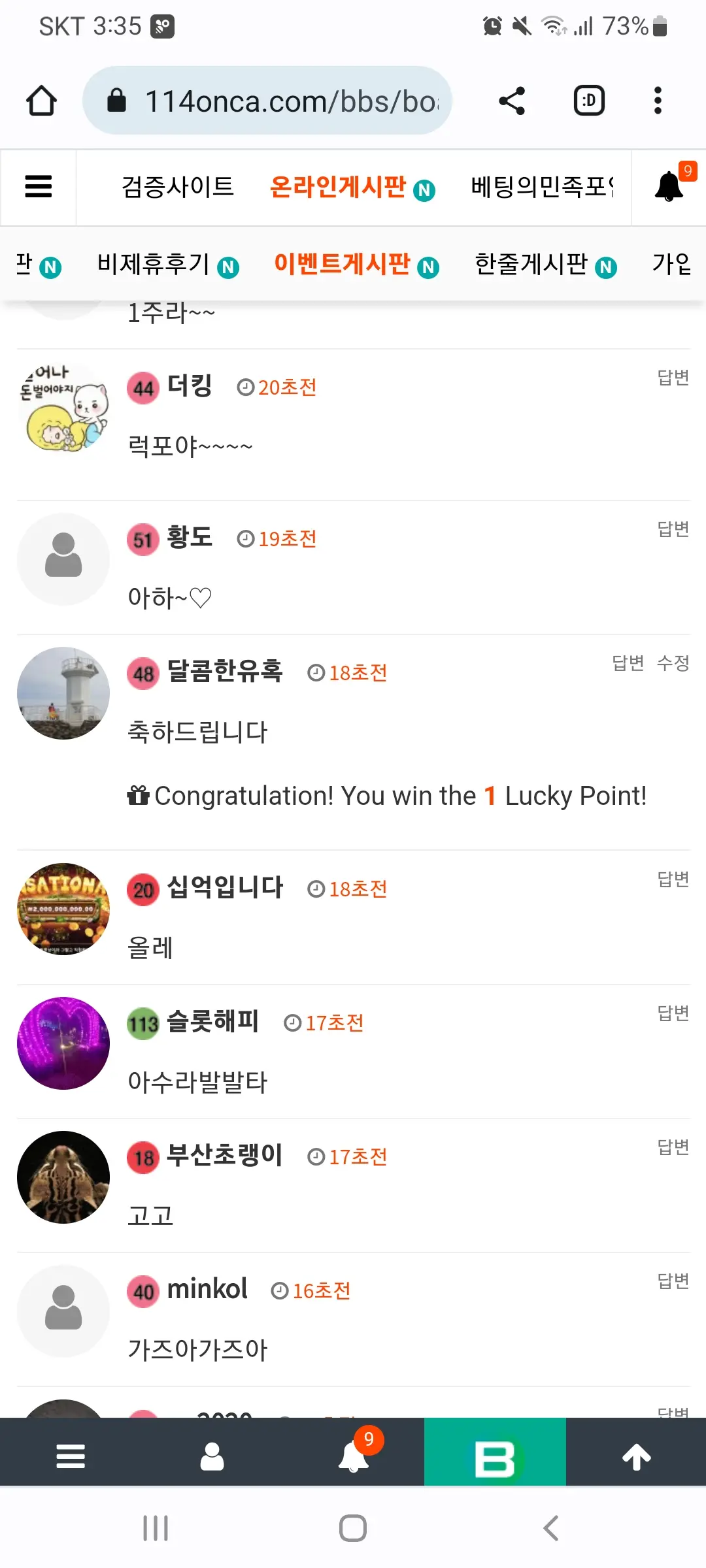Share this page
The width and height of the screenshot is (706, 1568).
(512, 101)
